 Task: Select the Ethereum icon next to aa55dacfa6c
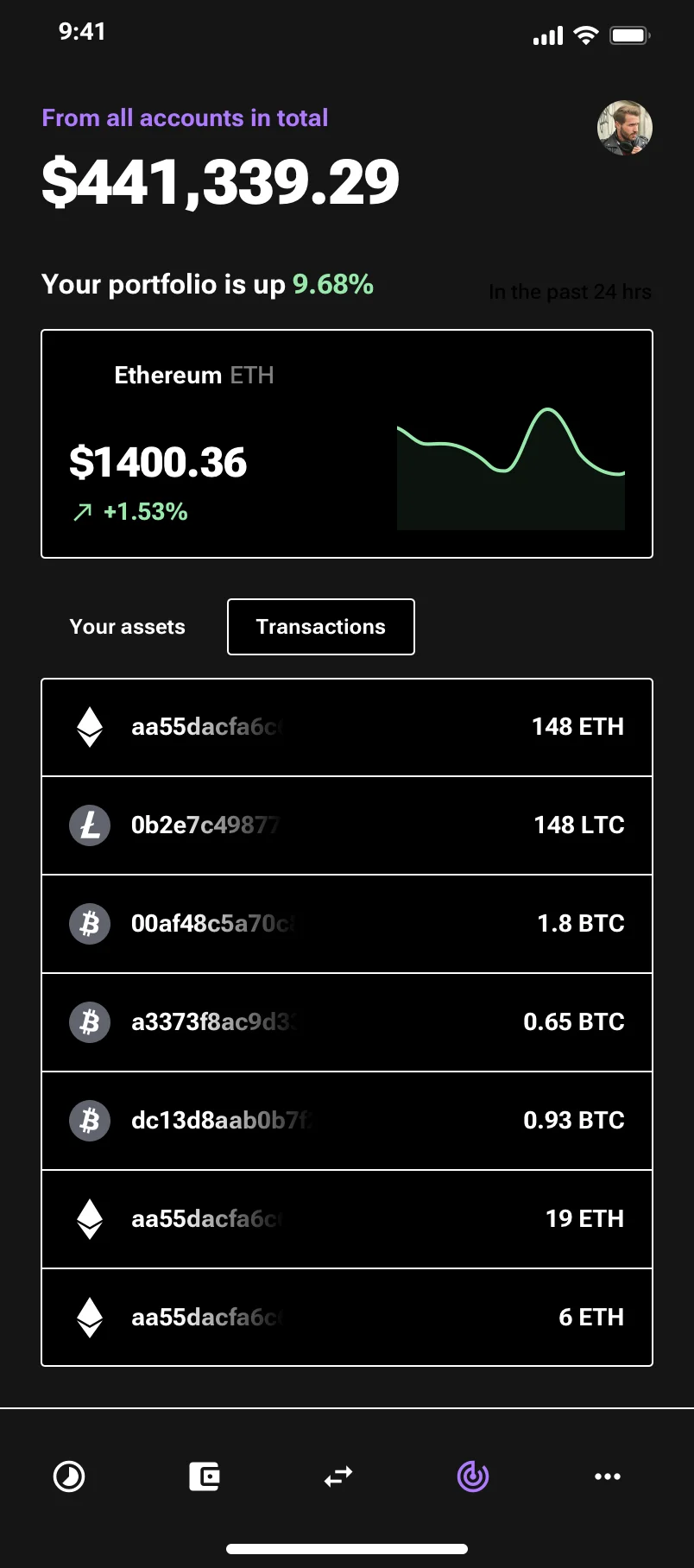(x=89, y=726)
